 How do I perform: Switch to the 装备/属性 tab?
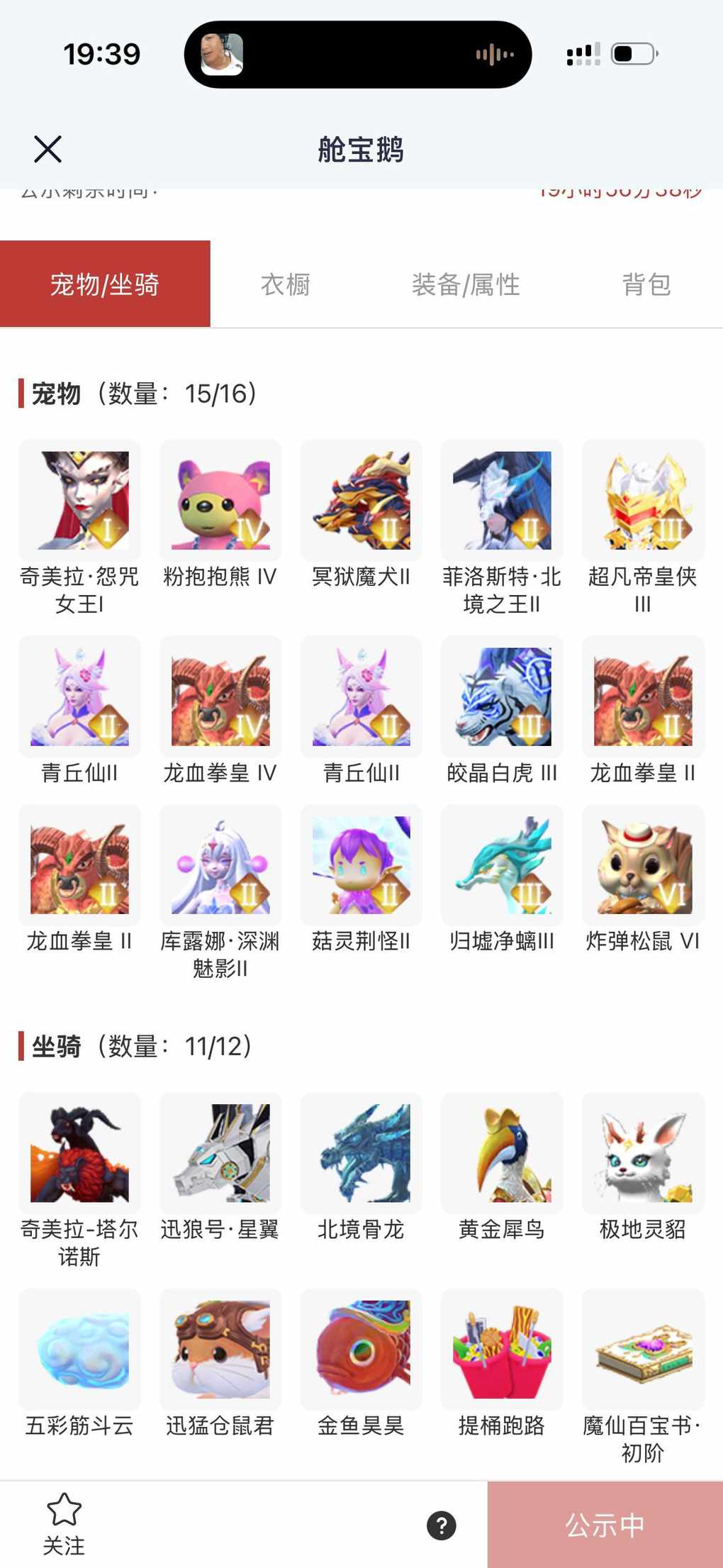(x=466, y=284)
